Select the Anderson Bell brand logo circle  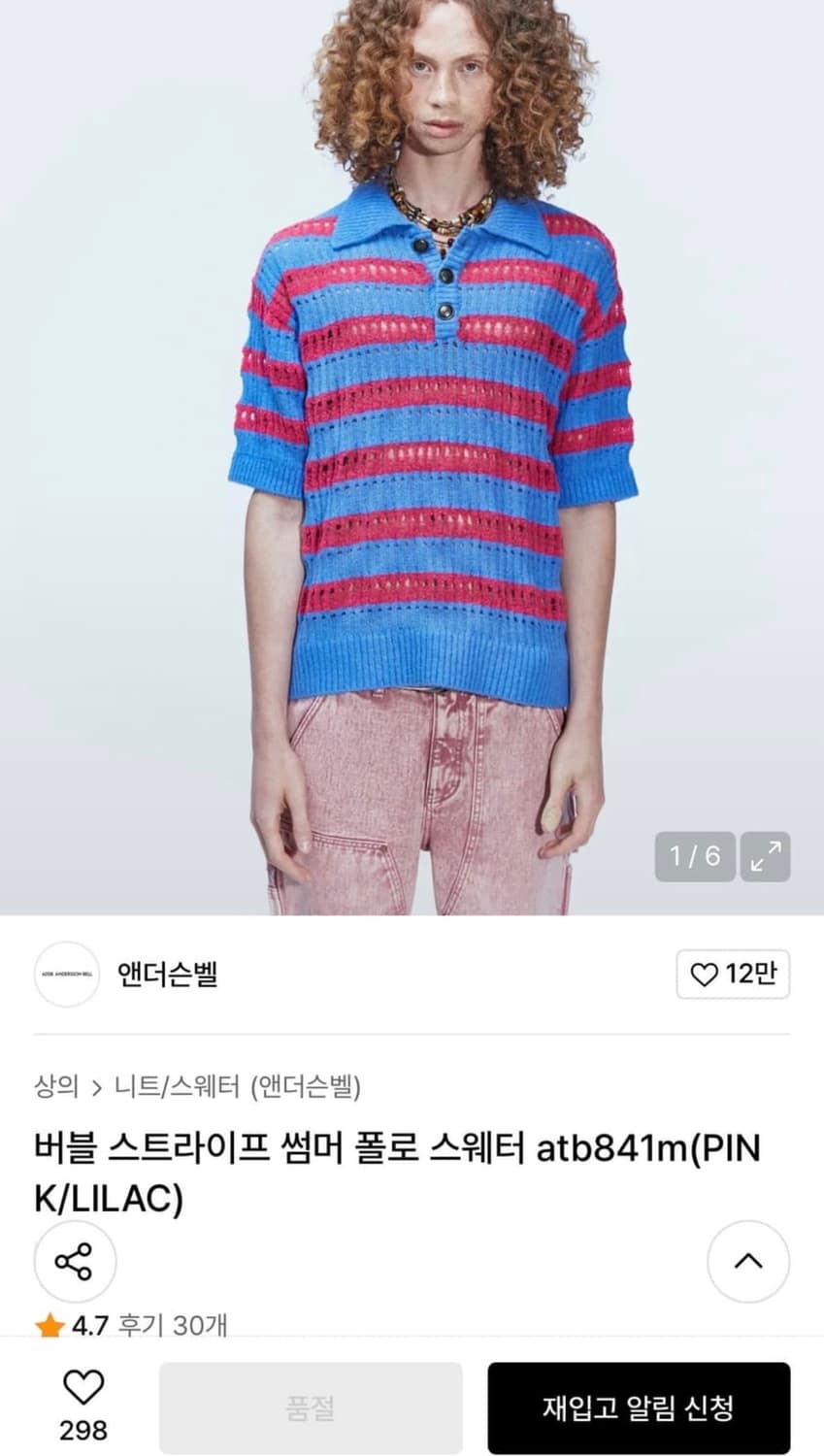66,976
